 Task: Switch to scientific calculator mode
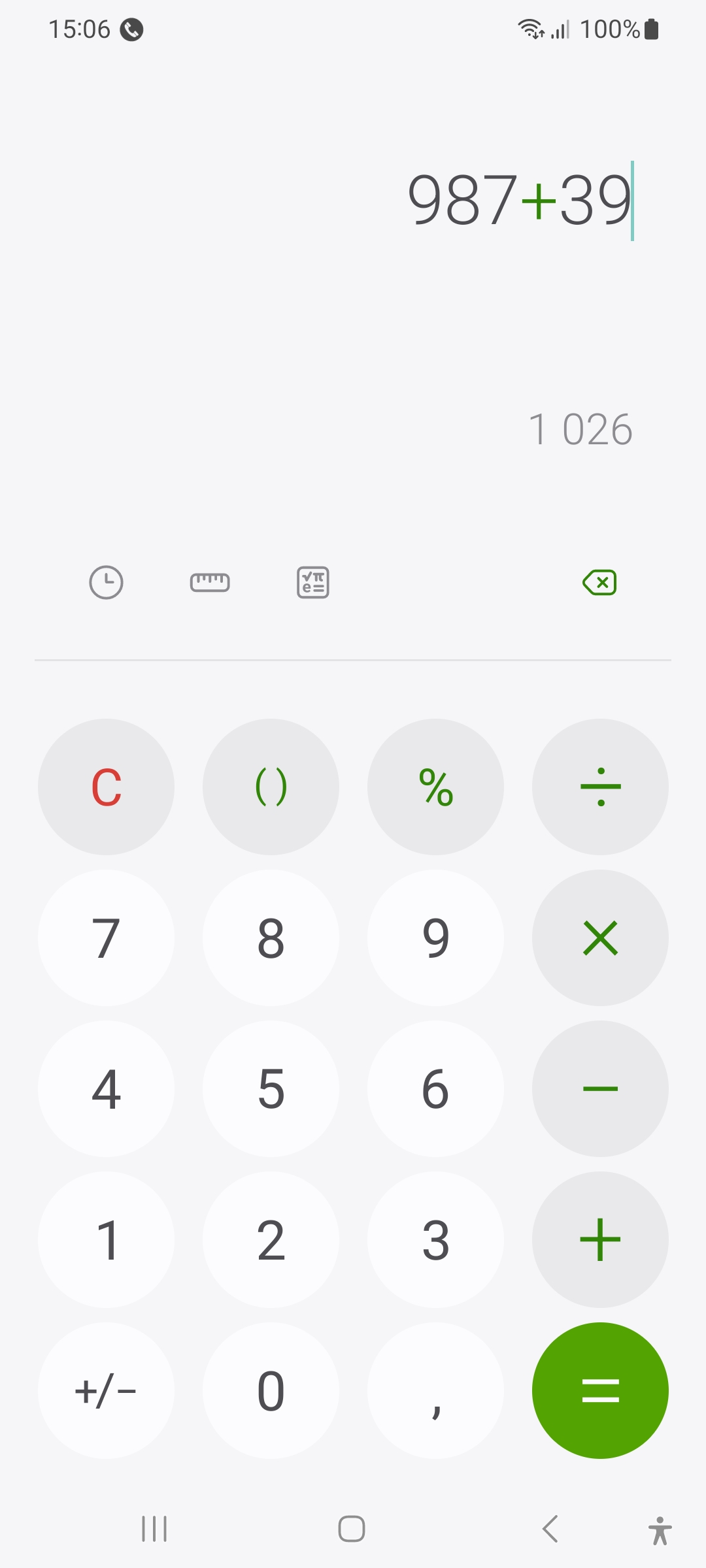[313, 582]
